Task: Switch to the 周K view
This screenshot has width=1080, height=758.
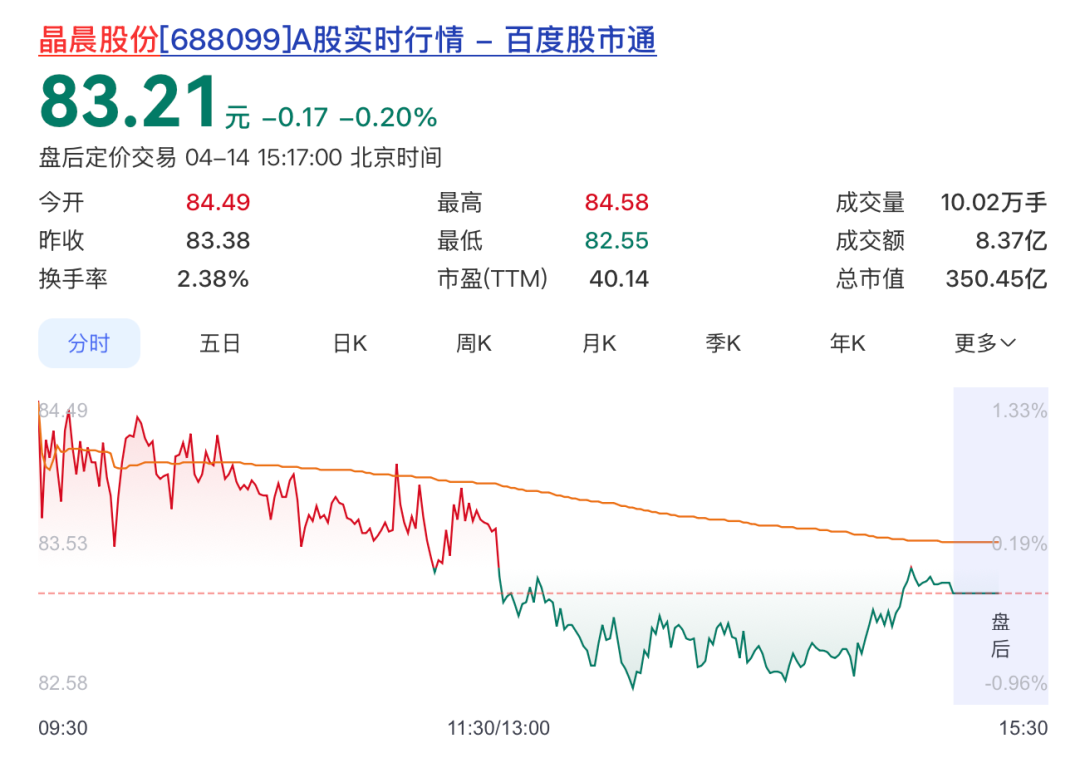Action: tap(474, 344)
